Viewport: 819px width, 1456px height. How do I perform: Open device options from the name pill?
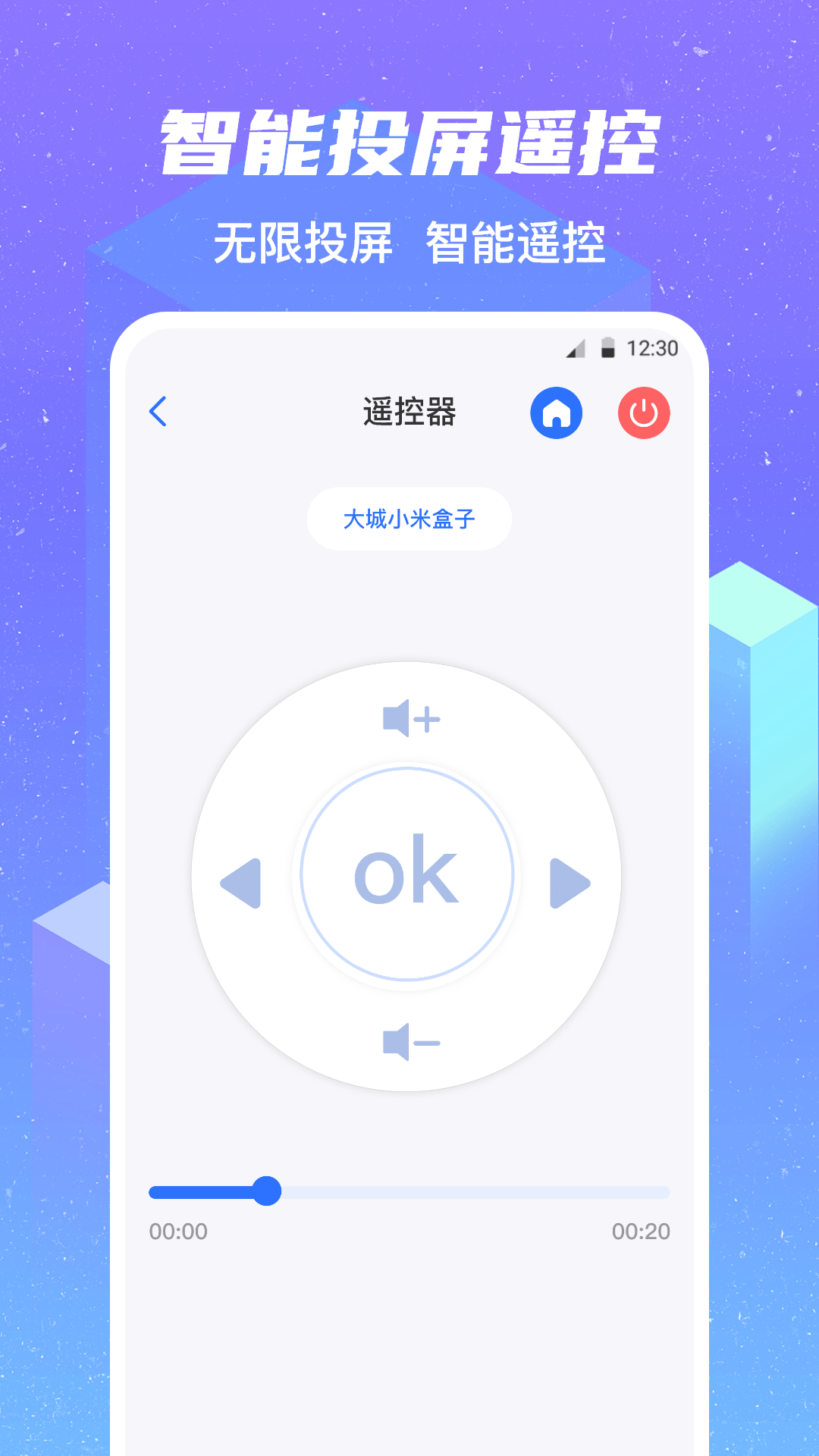[409, 519]
